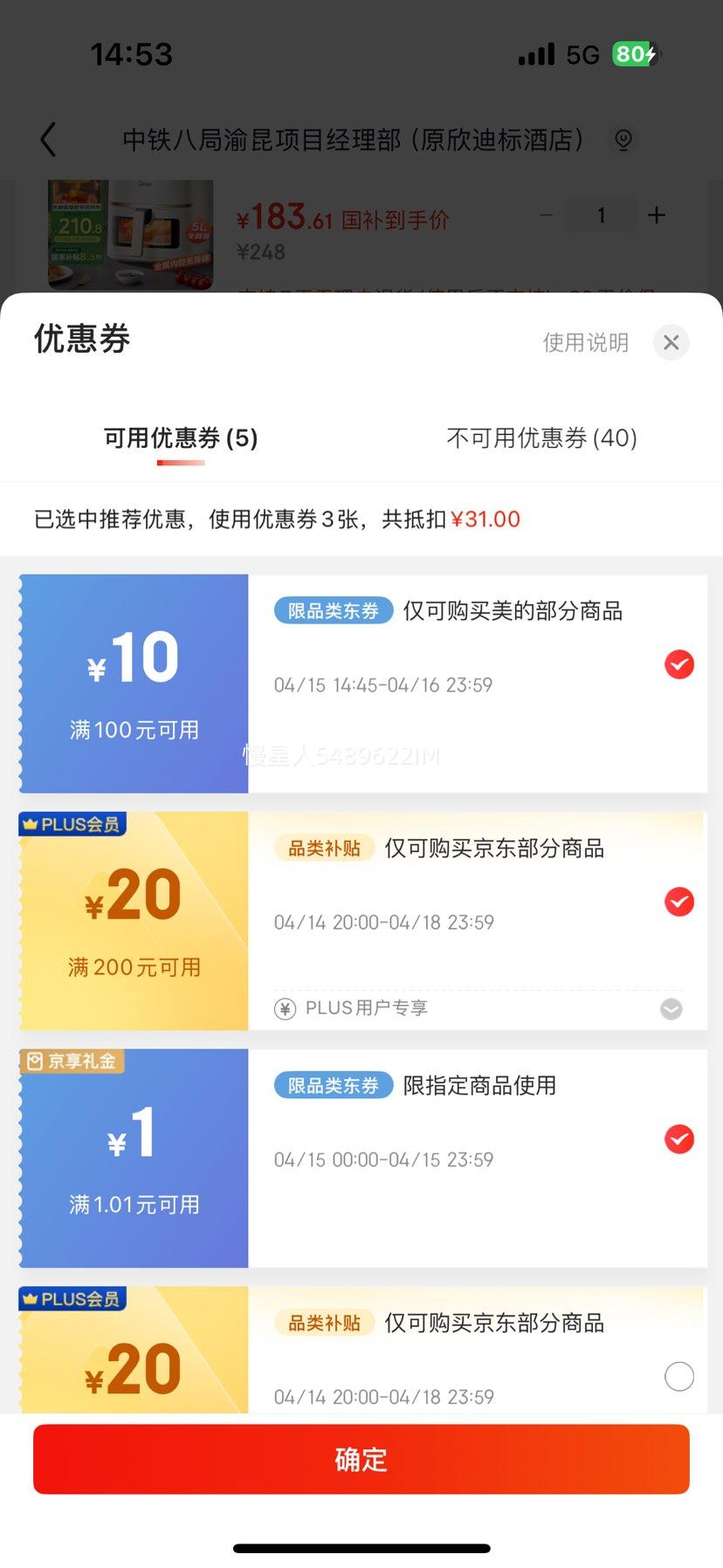Deselect the ¥1 京享礼金 coupon
Image resolution: width=723 pixels, height=1568 pixels.
(678, 1139)
